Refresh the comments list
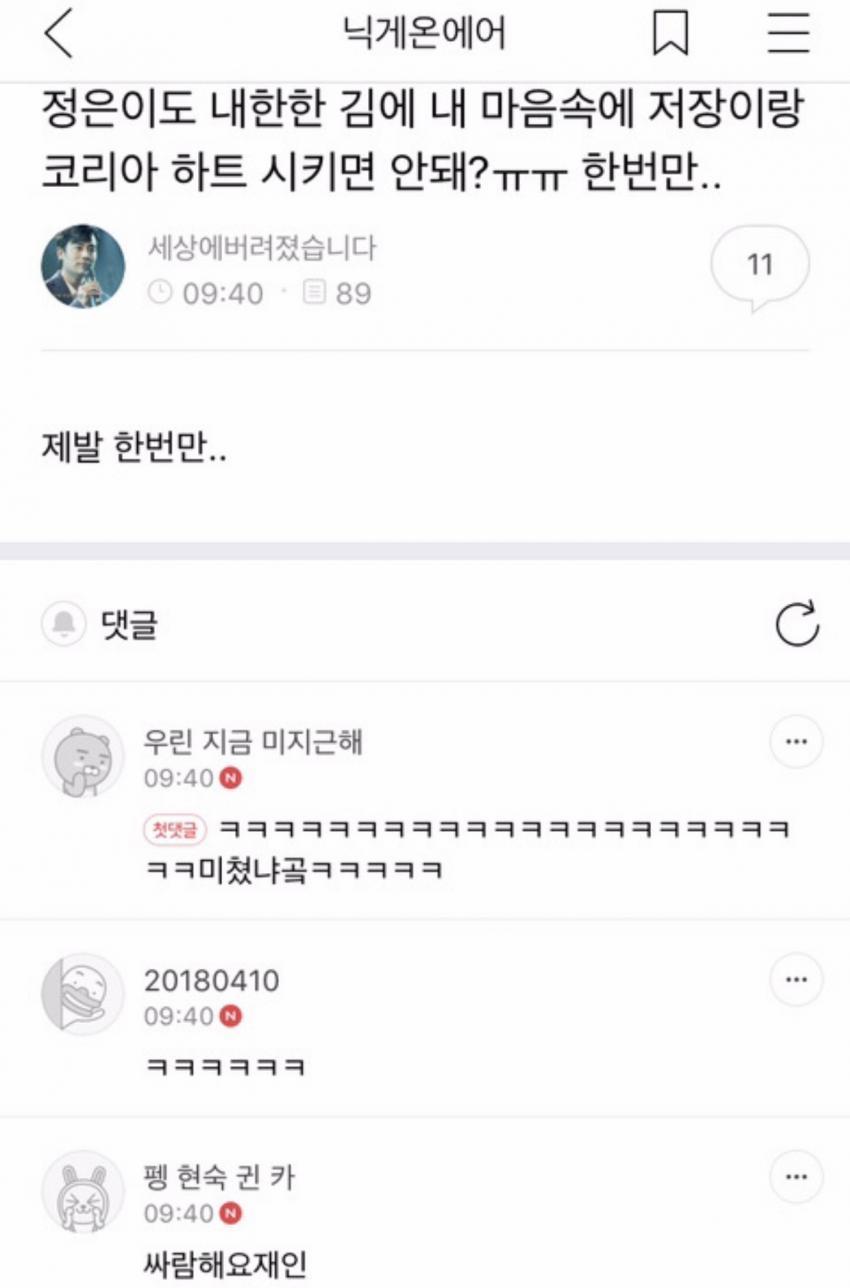This screenshot has width=850, height=1288. 797,625
